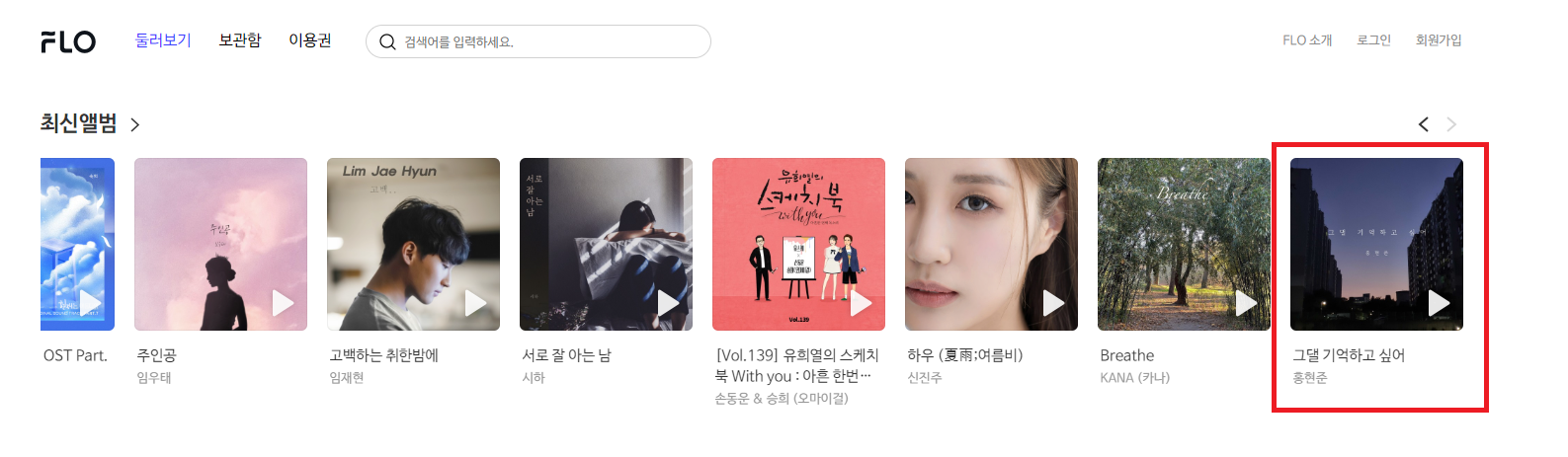Open the 서로 잘 아는 남 album
The width and height of the screenshot is (1568, 457).
606,244
